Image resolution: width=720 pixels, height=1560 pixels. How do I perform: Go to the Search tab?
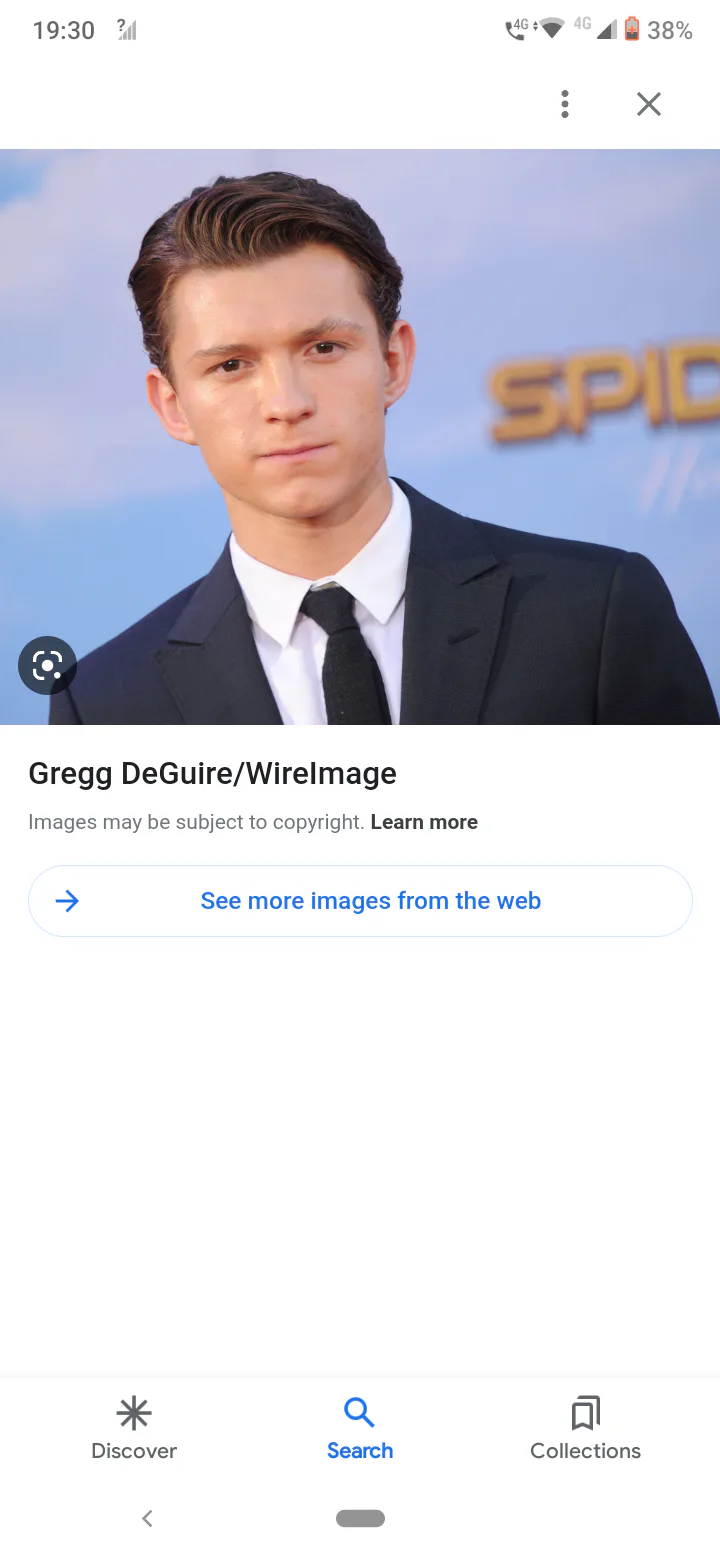[x=360, y=1428]
